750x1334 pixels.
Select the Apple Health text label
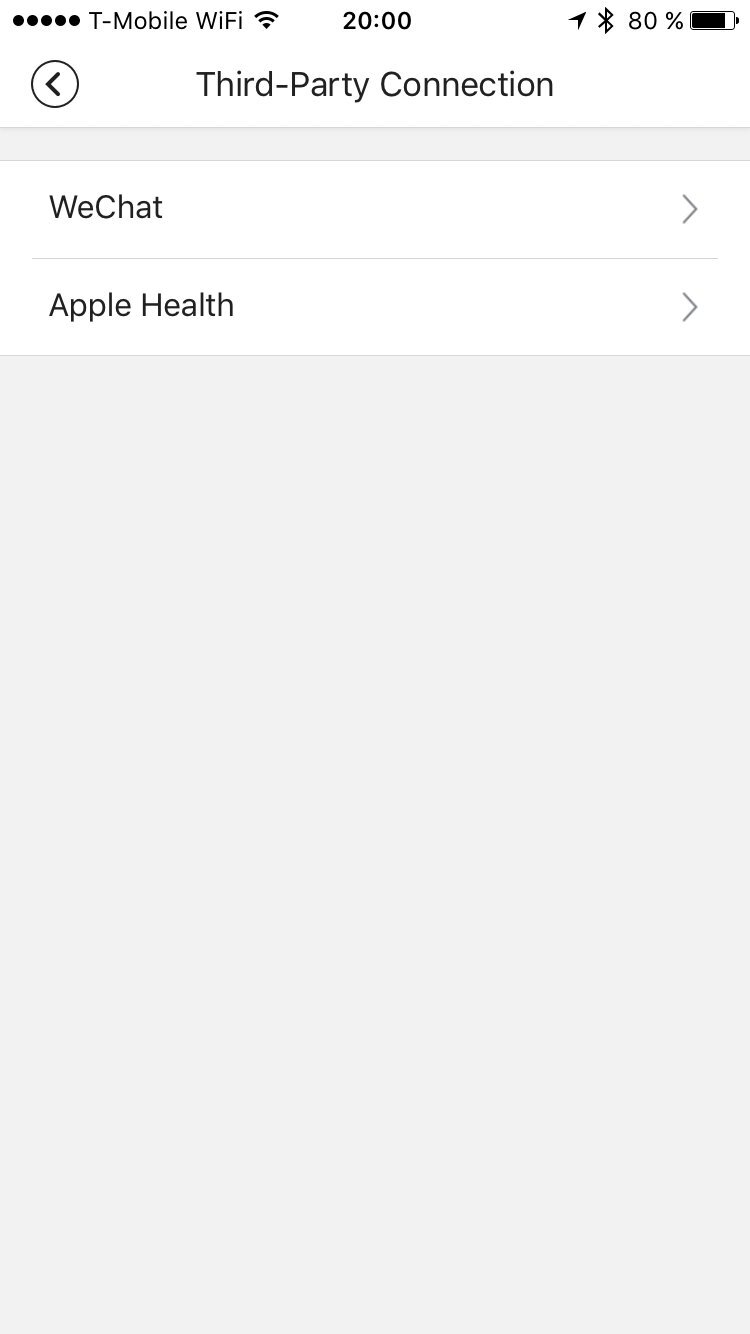click(141, 305)
